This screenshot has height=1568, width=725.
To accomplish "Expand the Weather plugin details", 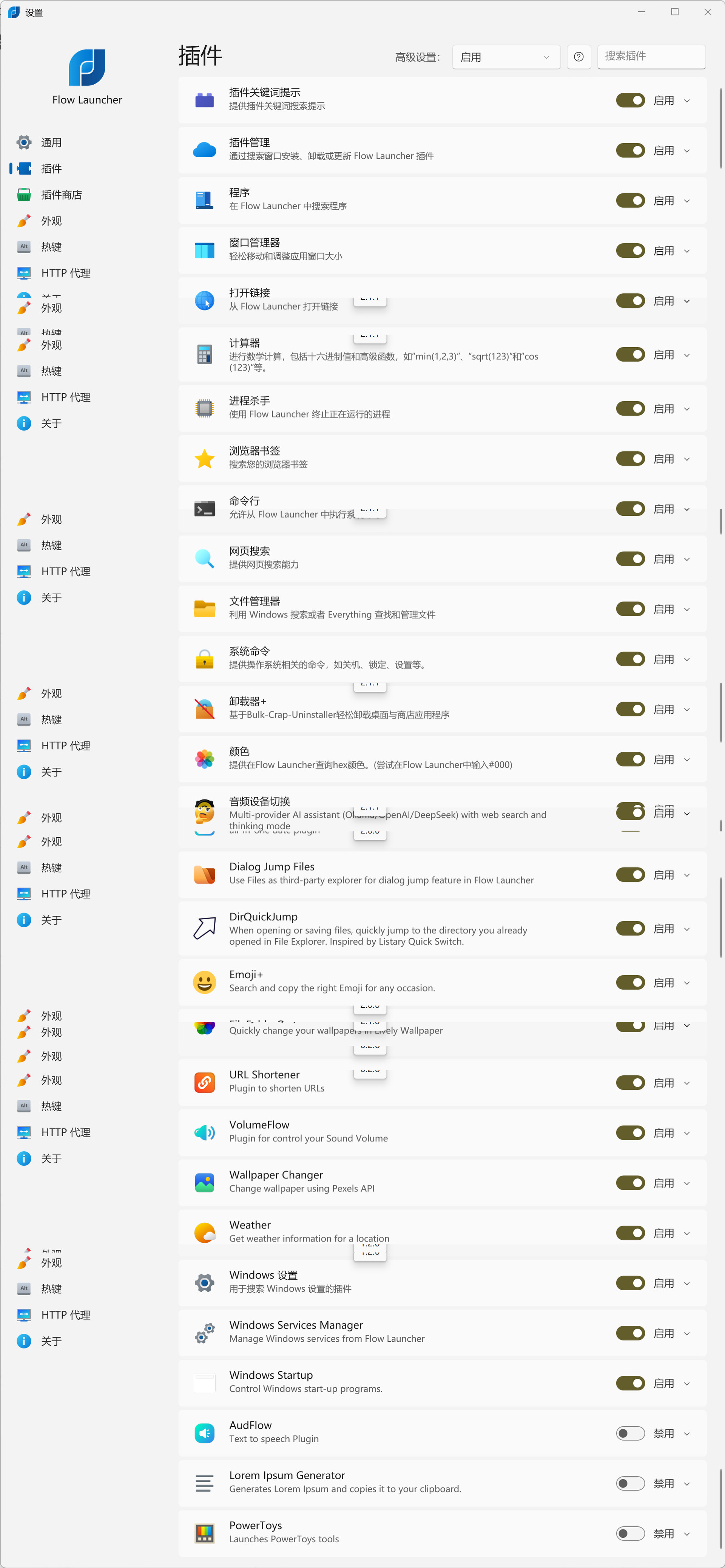I will tap(687, 1233).
